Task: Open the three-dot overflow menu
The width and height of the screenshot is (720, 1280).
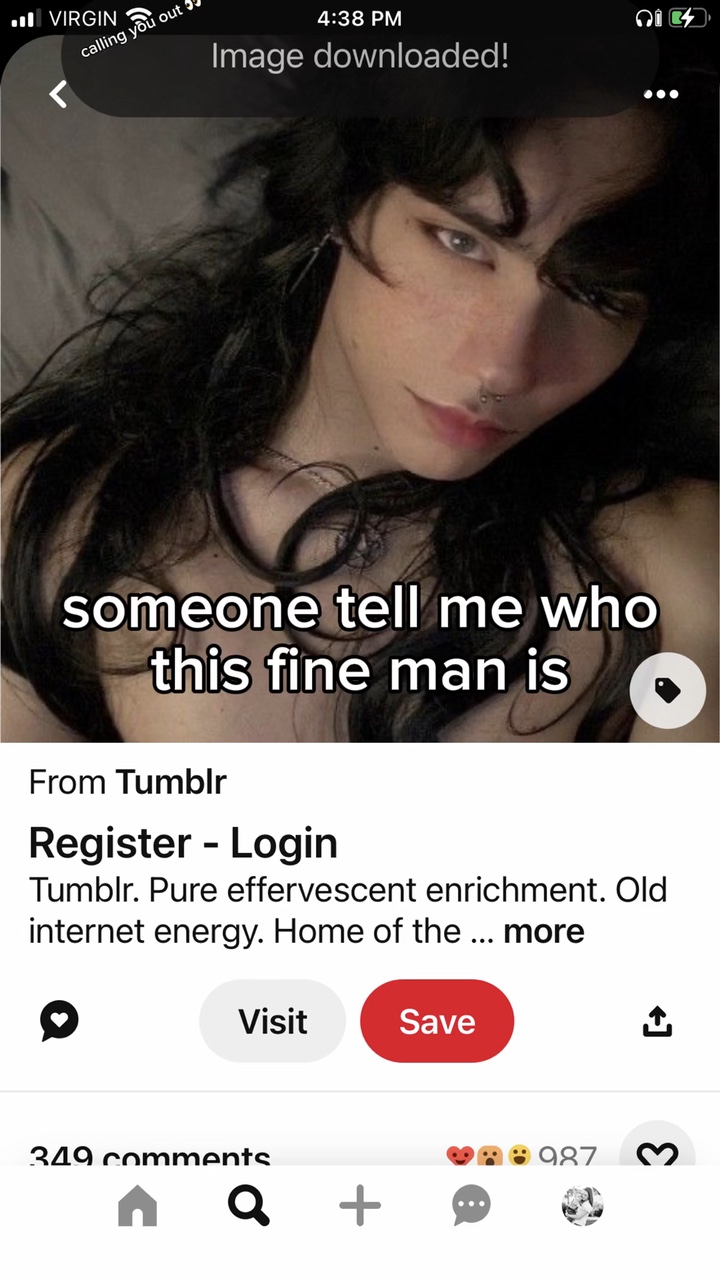Action: [x=661, y=94]
